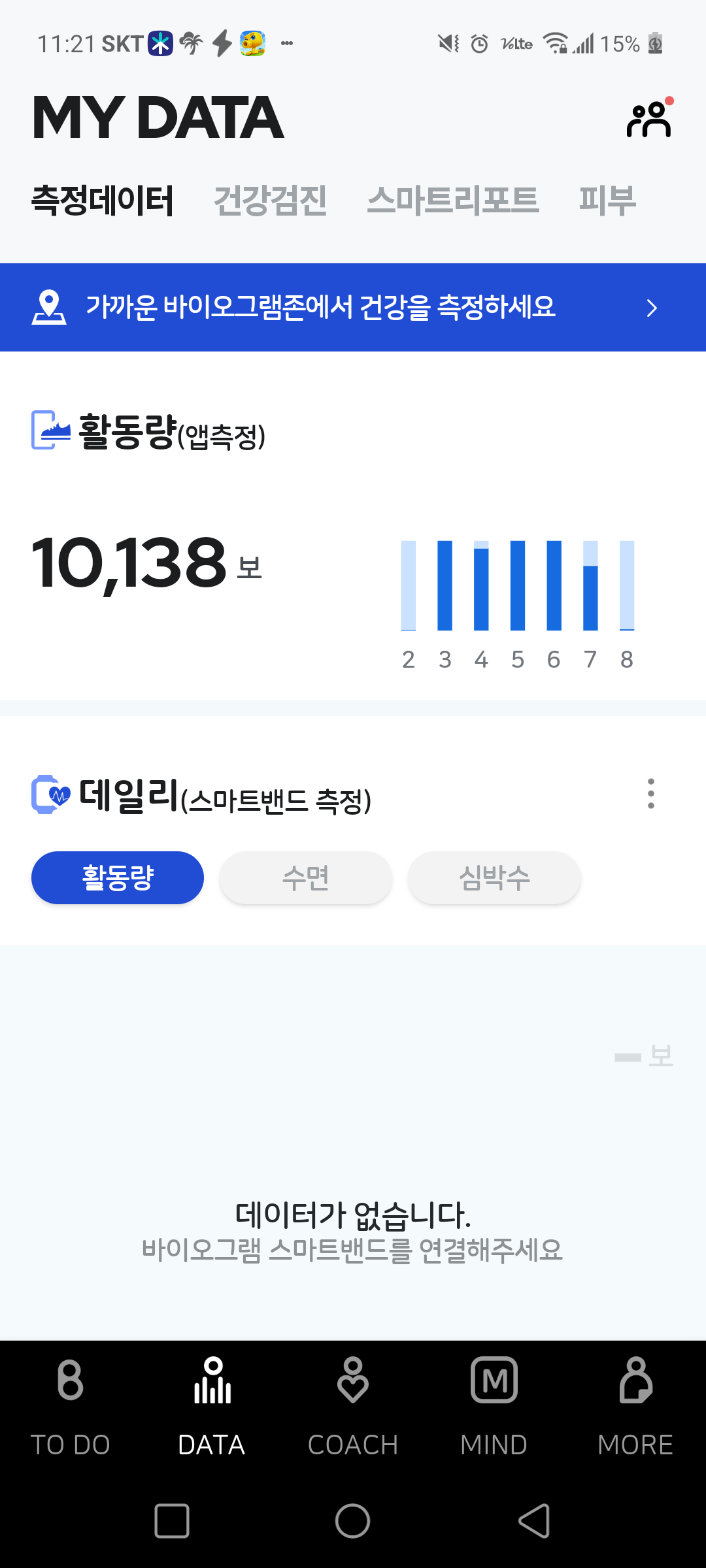Screen dimensions: 706x1568
Task: Go to the COACH tab
Action: point(353,1405)
